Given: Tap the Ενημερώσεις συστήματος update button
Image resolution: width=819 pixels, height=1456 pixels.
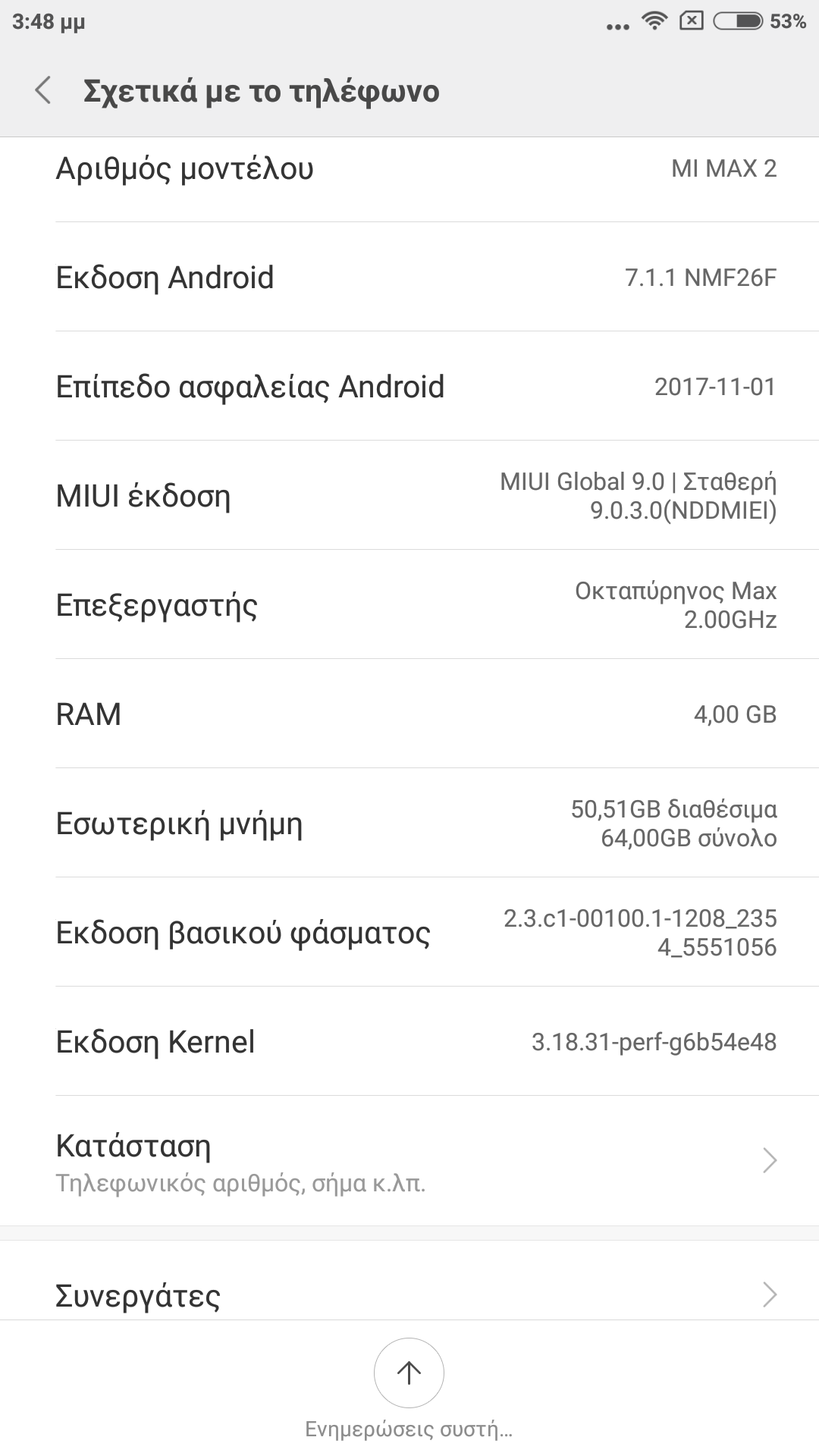Looking at the screenshot, I should click(x=409, y=1373).
